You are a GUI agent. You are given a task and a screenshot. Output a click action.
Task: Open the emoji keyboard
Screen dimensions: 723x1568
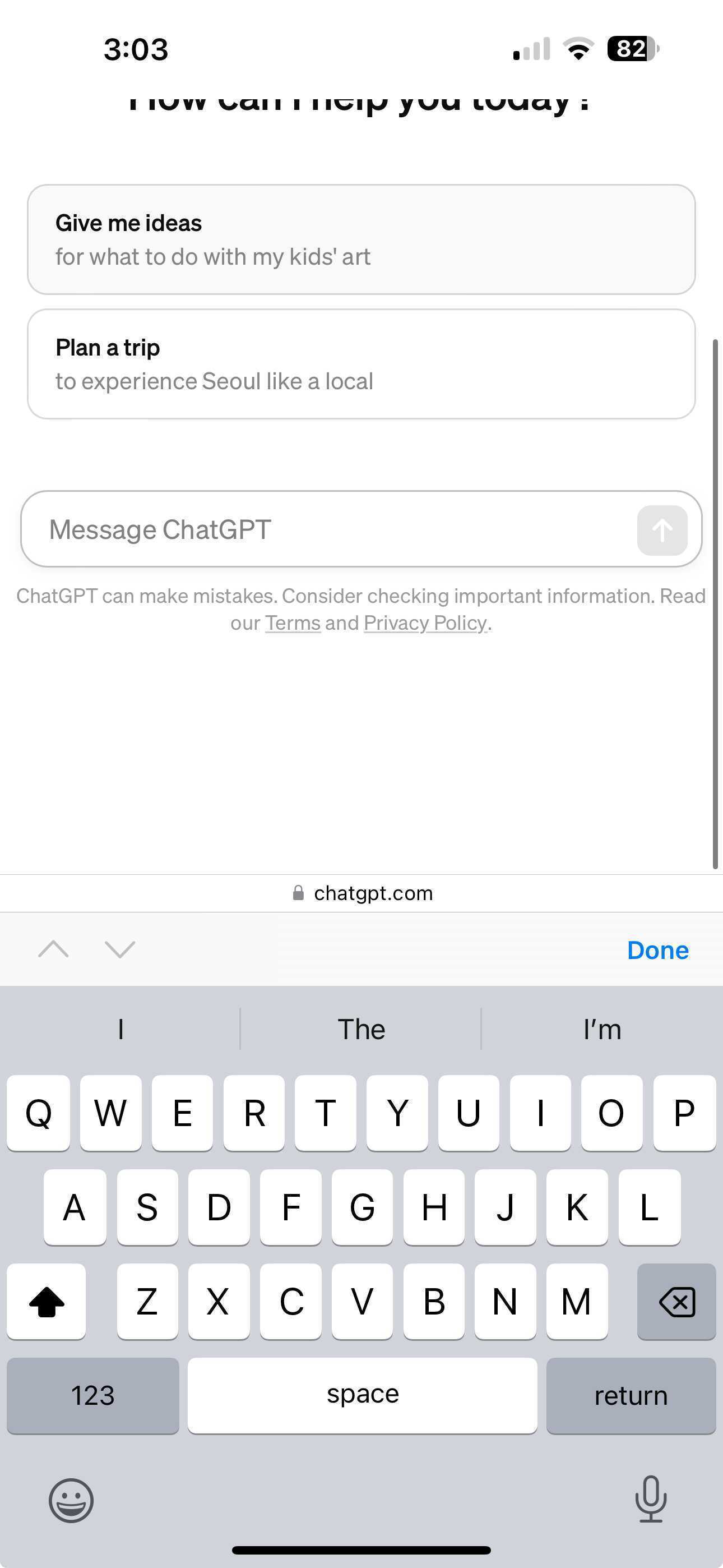point(71,1501)
